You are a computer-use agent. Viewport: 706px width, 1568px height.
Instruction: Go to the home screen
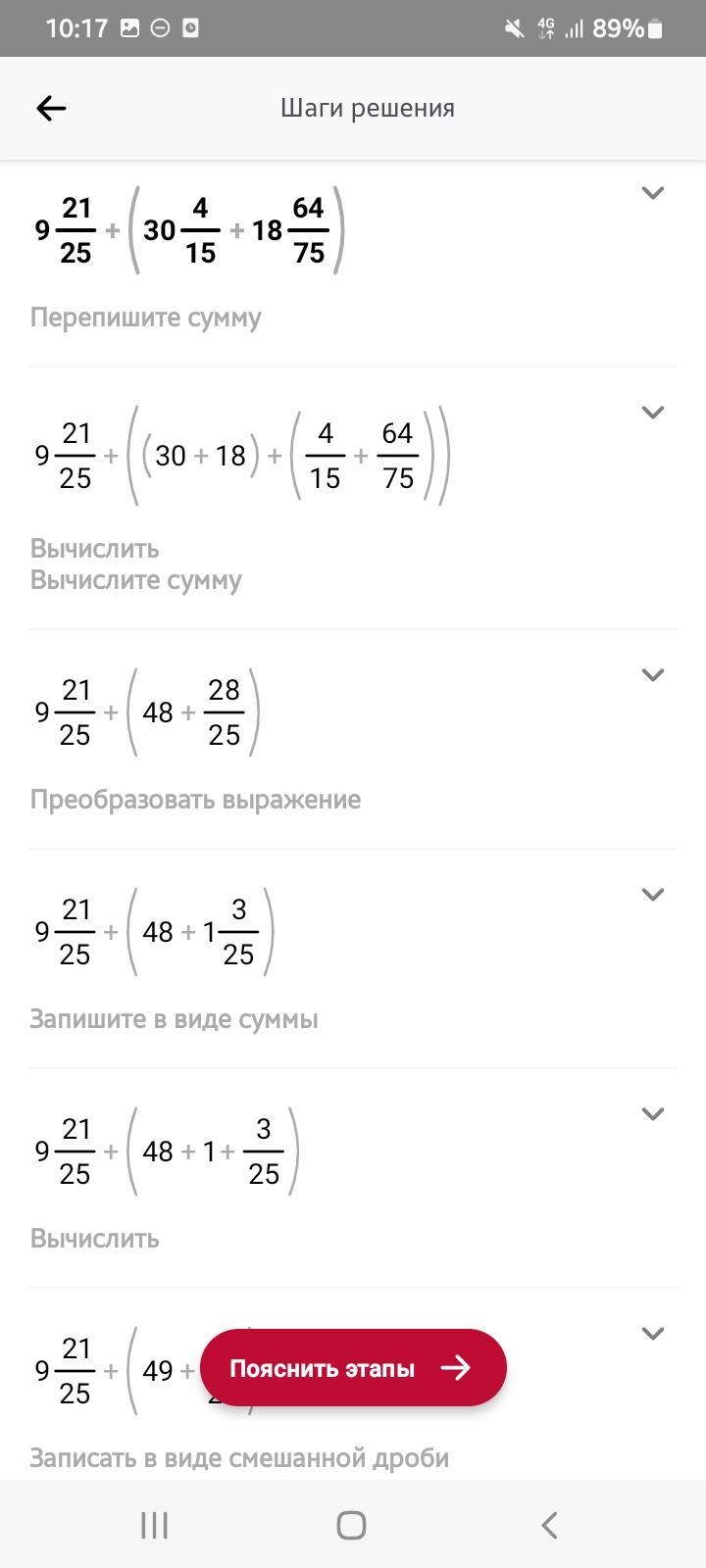click(x=351, y=1525)
